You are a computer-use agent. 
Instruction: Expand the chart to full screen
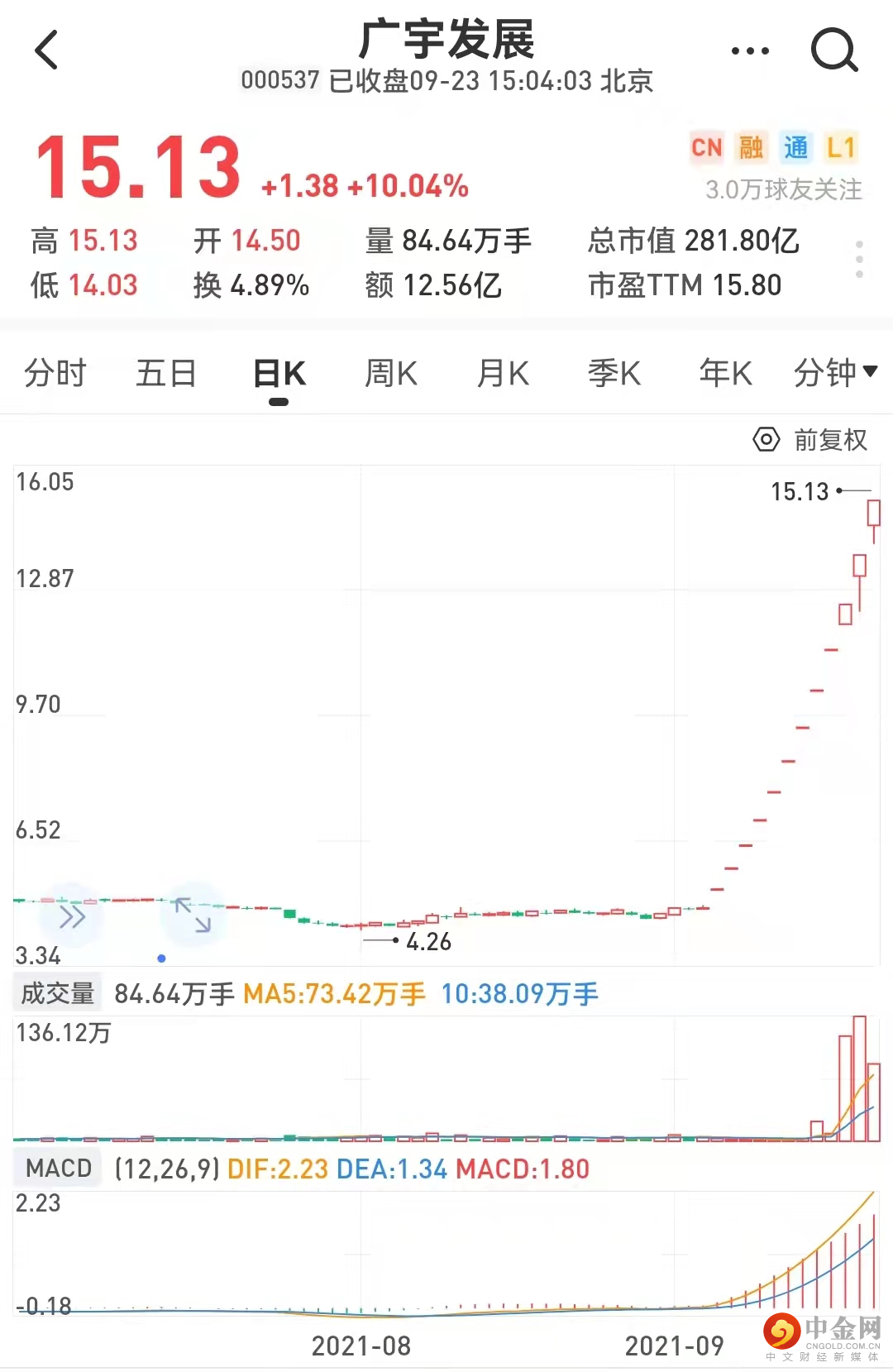coord(193,915)
